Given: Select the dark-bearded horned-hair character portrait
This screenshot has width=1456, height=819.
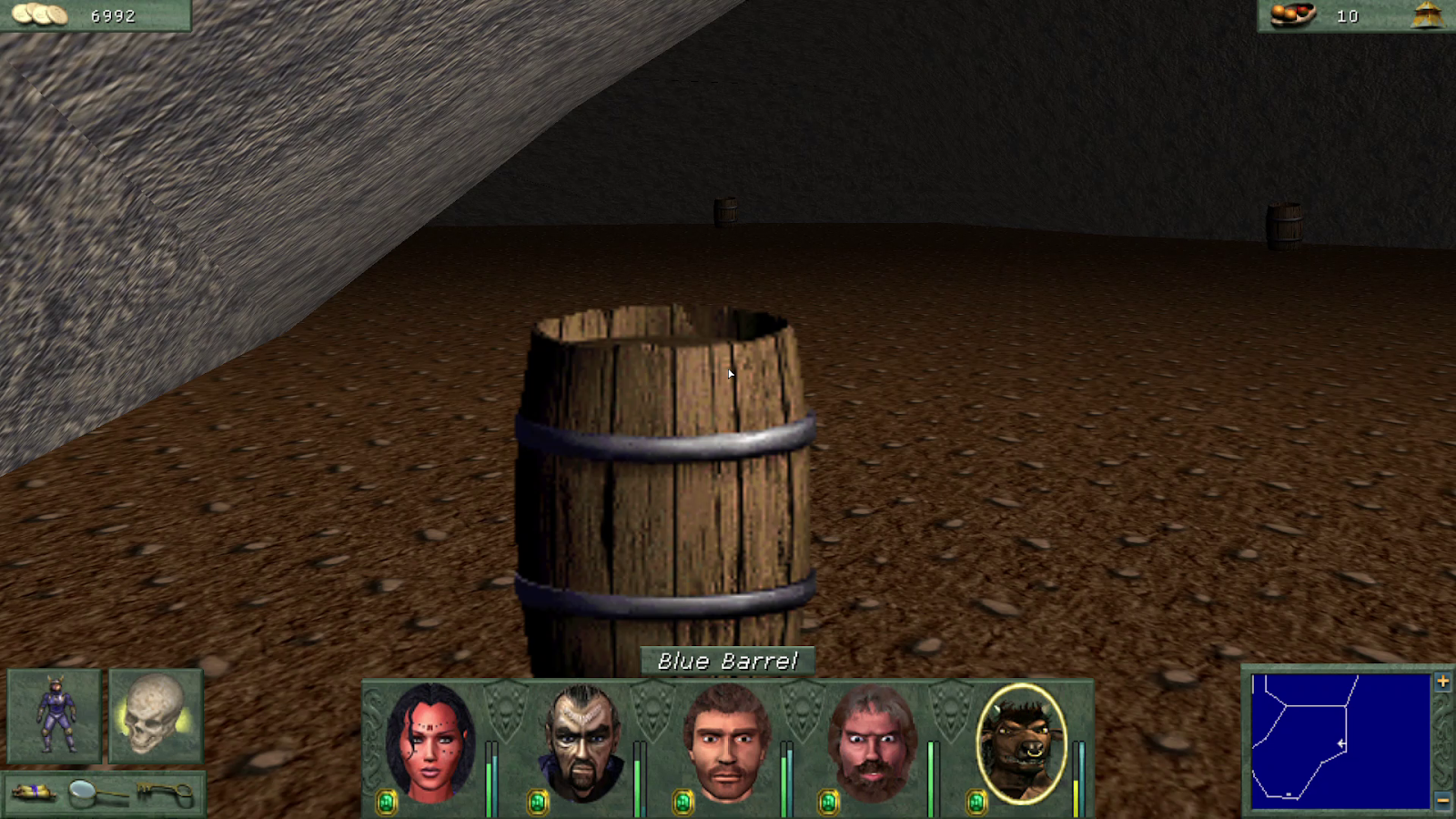Looking at the screenshot, I should [581, 743].
